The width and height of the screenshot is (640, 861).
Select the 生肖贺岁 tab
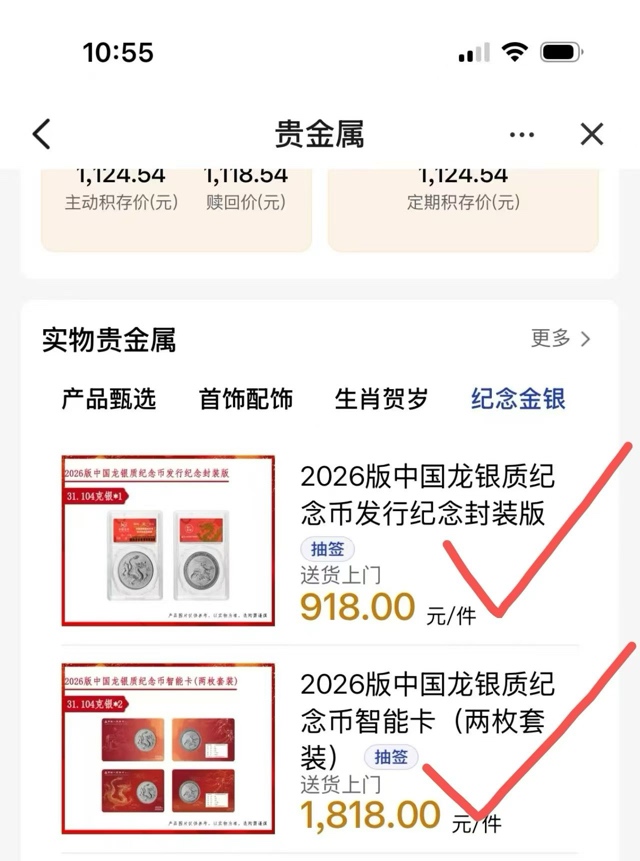(381, 400)
